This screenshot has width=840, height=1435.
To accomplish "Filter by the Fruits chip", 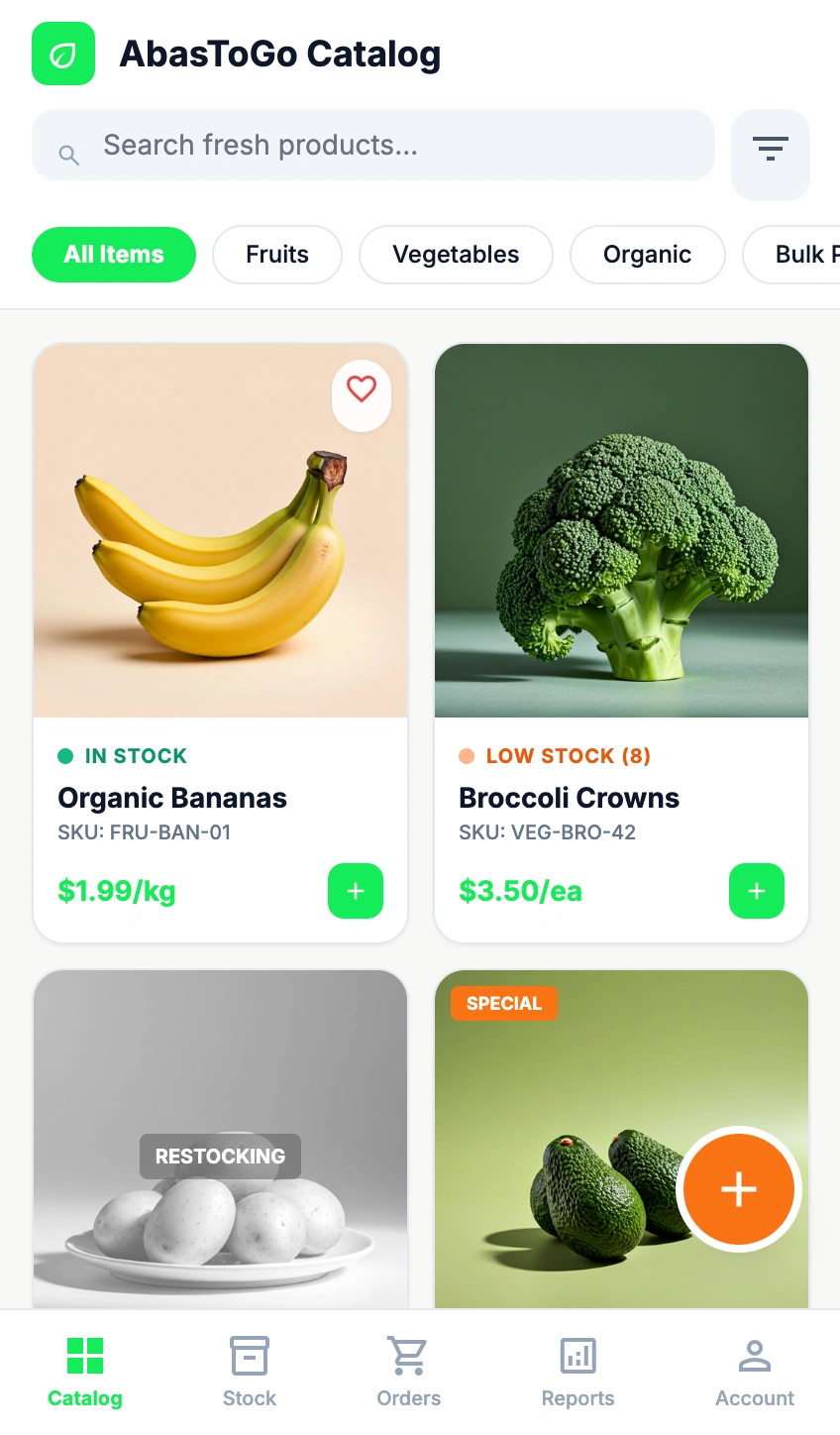I will click(277, 255).
